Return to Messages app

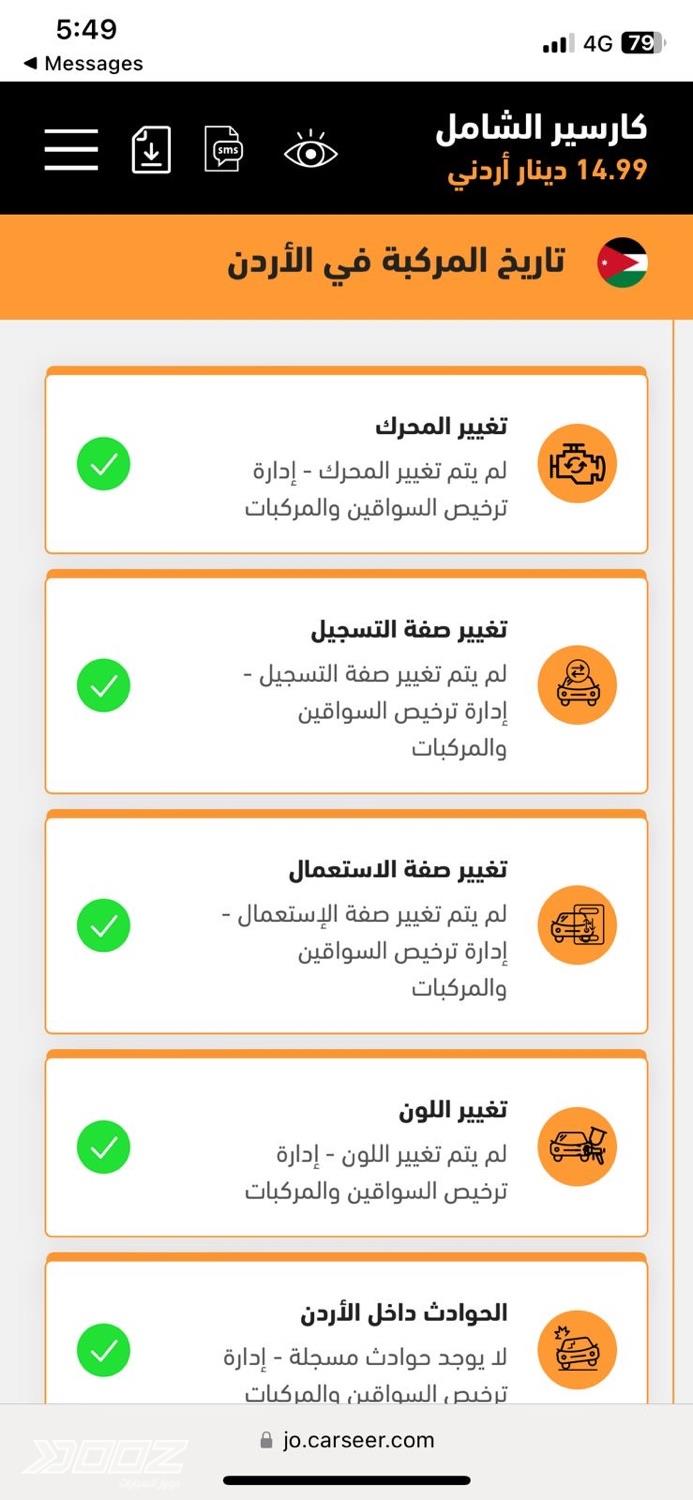click(x=82, y=63)
